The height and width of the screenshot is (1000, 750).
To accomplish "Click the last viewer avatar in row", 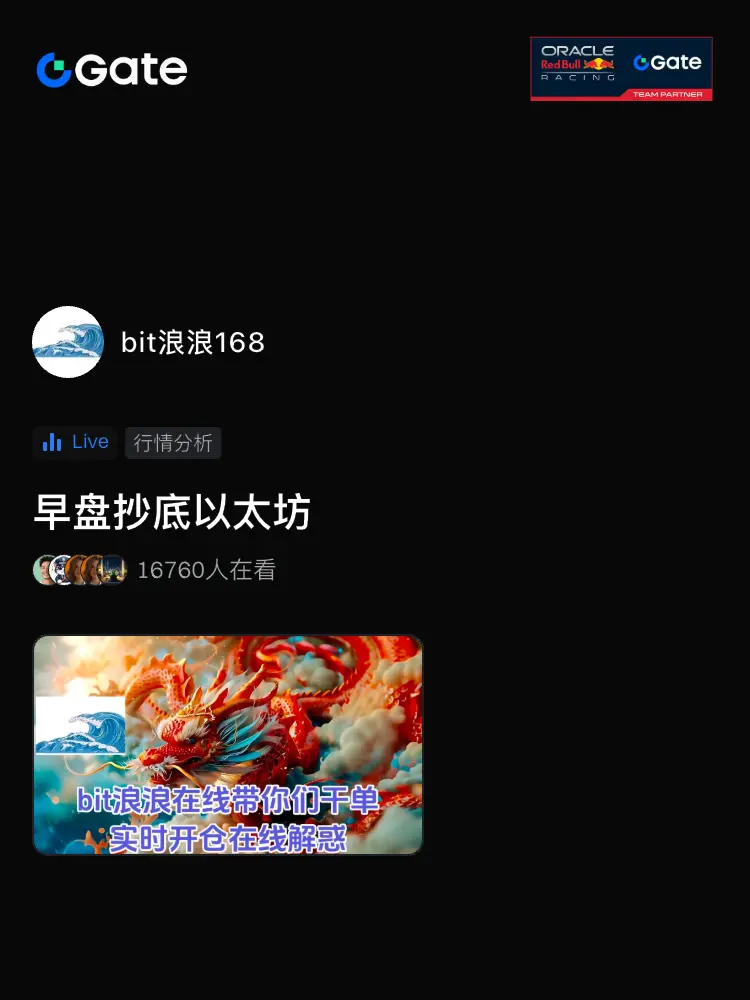I will [x=113, y=569].
